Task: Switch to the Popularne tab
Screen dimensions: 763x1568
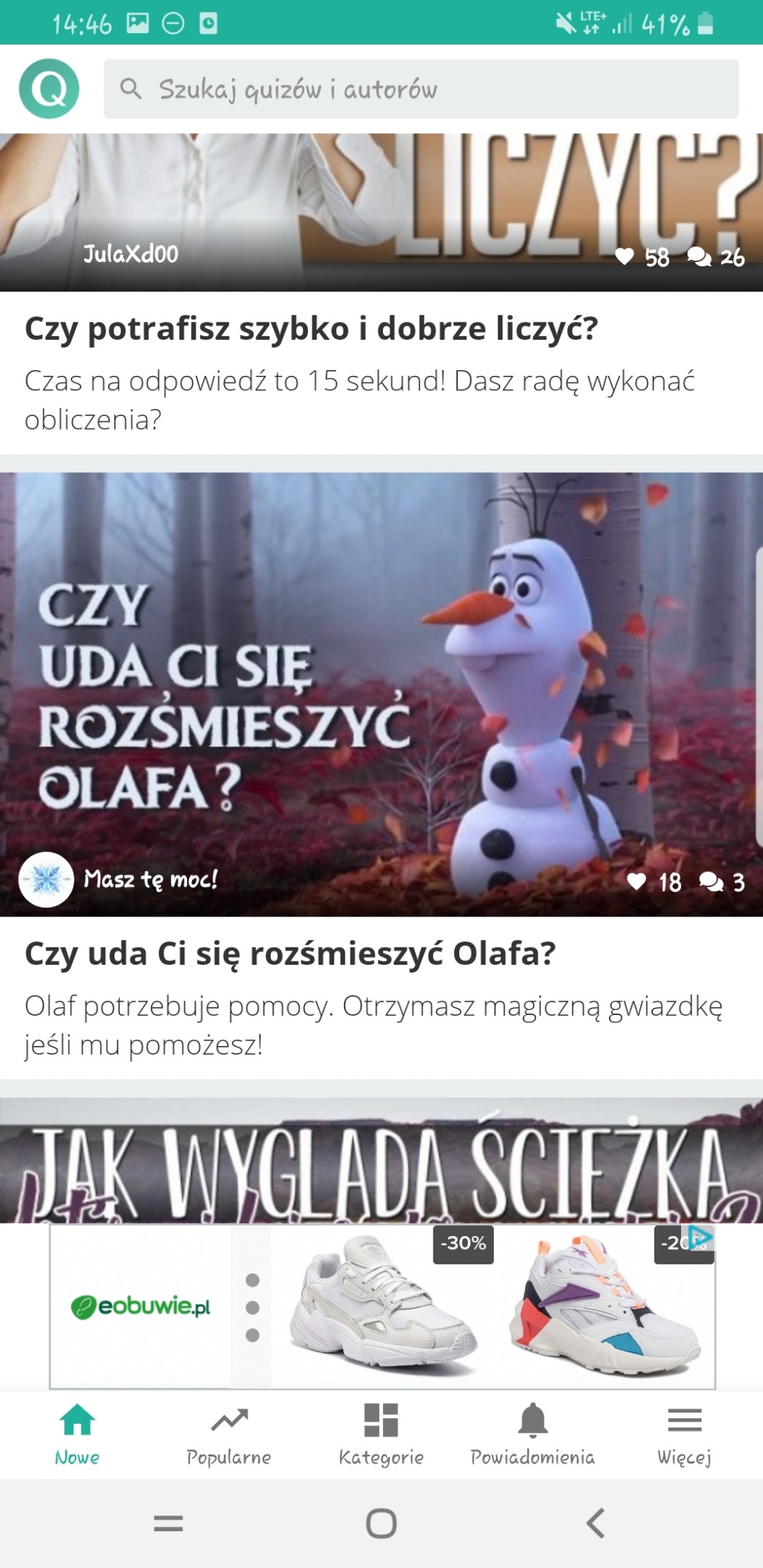Action: [229, 1436]
